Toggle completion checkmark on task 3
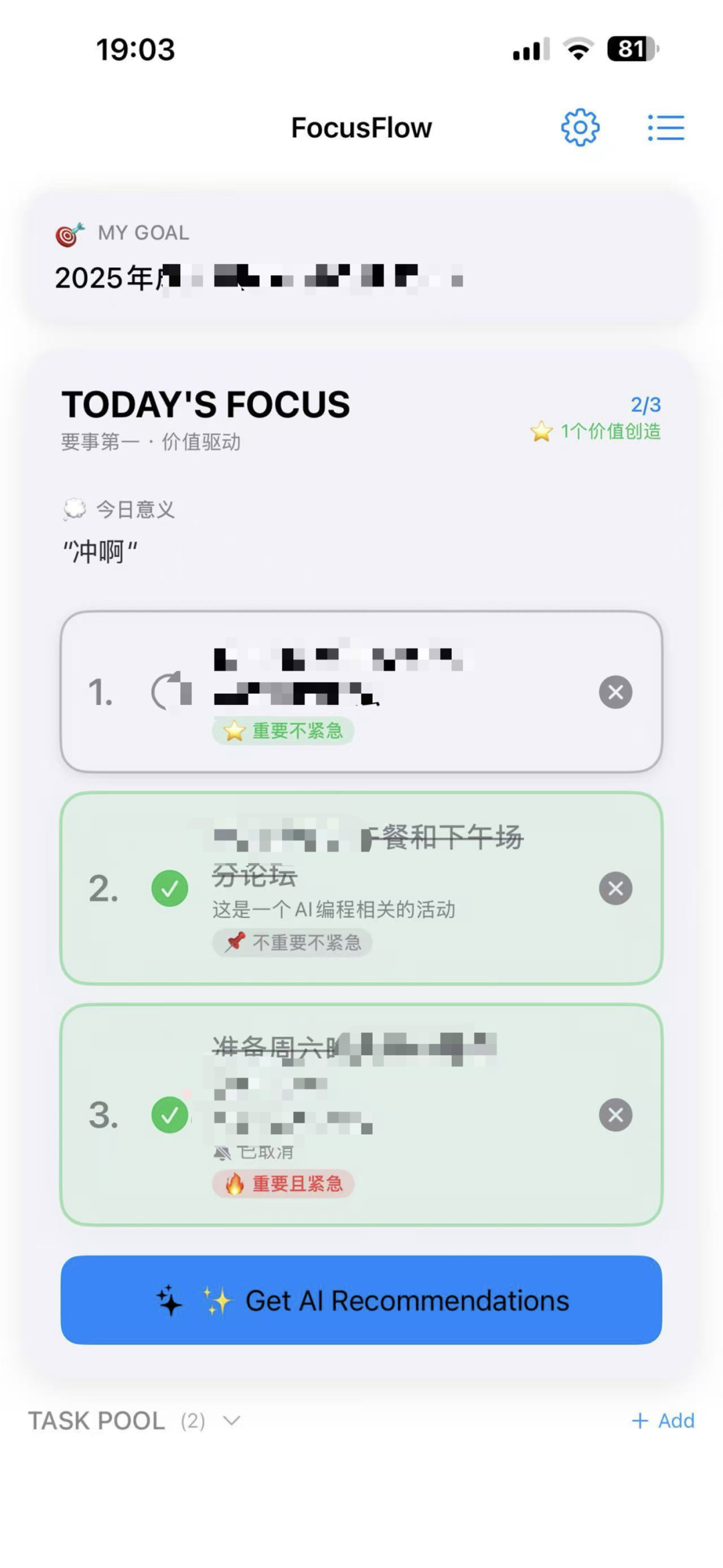 pyautogui.click(x=170, y=1115)
